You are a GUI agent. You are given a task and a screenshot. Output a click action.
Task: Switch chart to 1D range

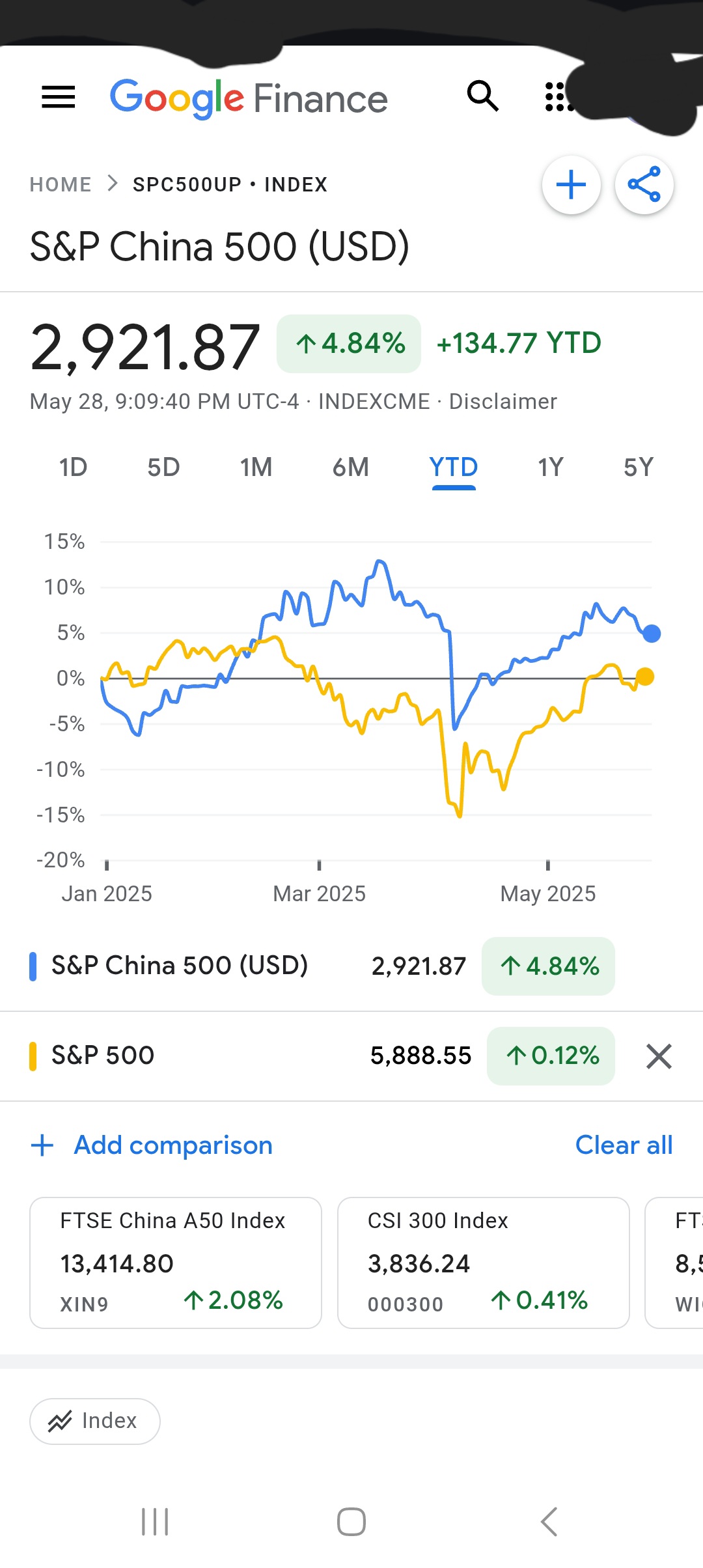tap(73, 468)
